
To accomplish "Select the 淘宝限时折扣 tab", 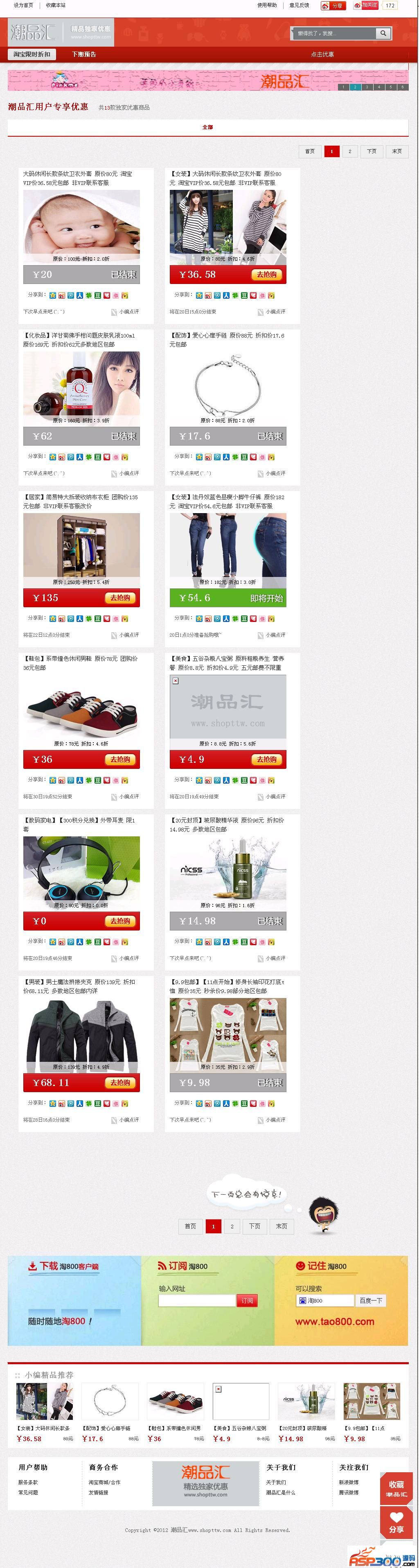I will click(32, 54).
